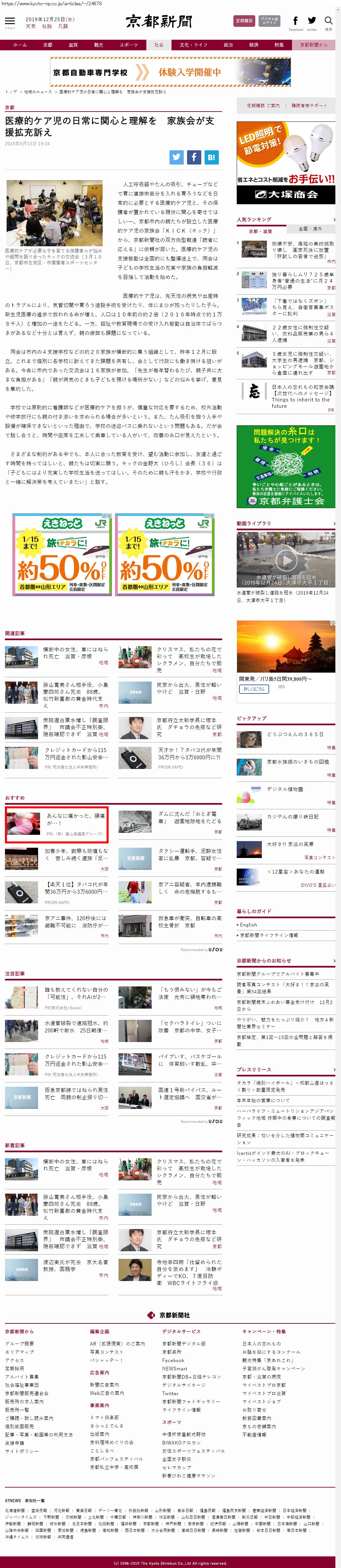The height and width of the screenshot is (1568, 341).
Task: Switch ranking to 全国・海外 tab
Action: tap(311, 229)
